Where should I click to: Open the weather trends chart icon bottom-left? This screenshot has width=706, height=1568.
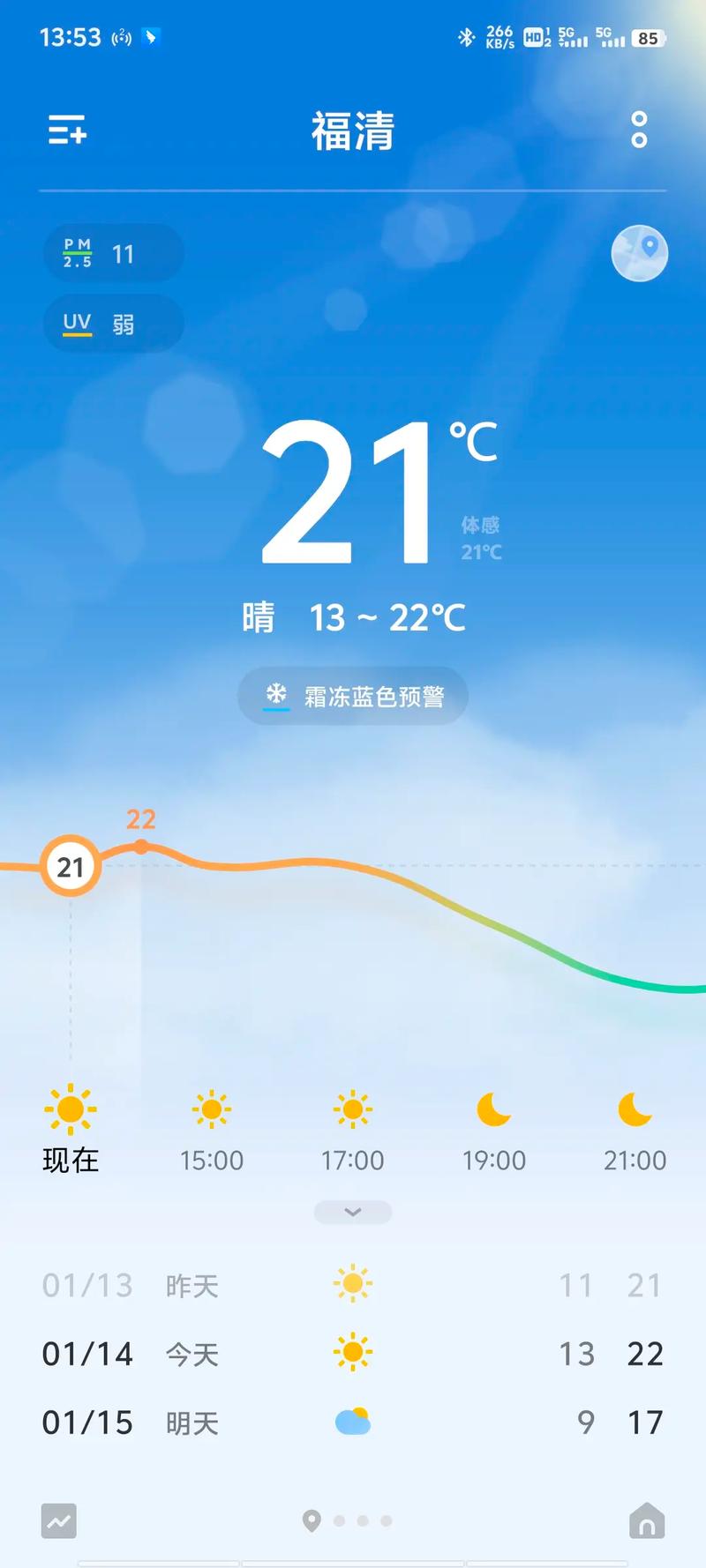click(58, 1521)
